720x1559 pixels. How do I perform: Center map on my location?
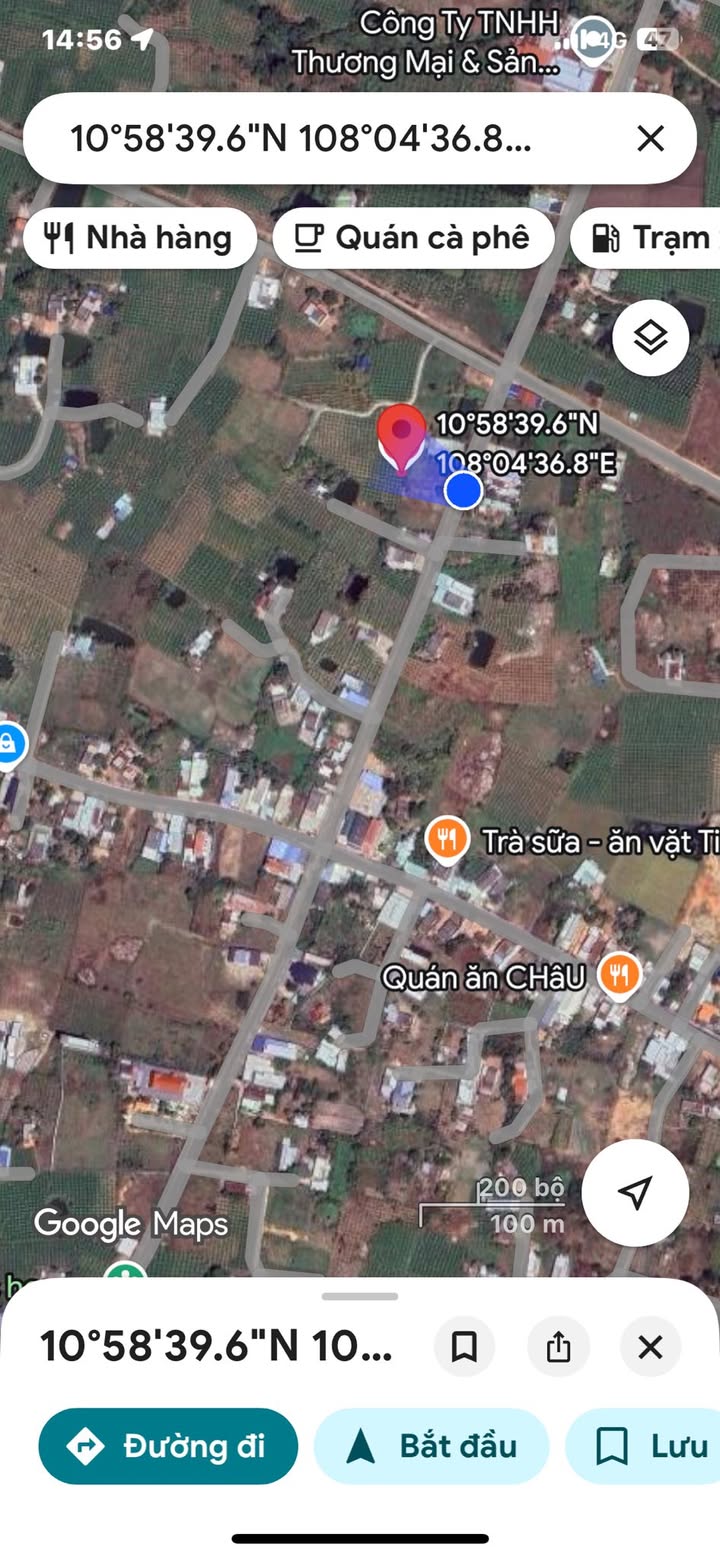point(635,1192)
